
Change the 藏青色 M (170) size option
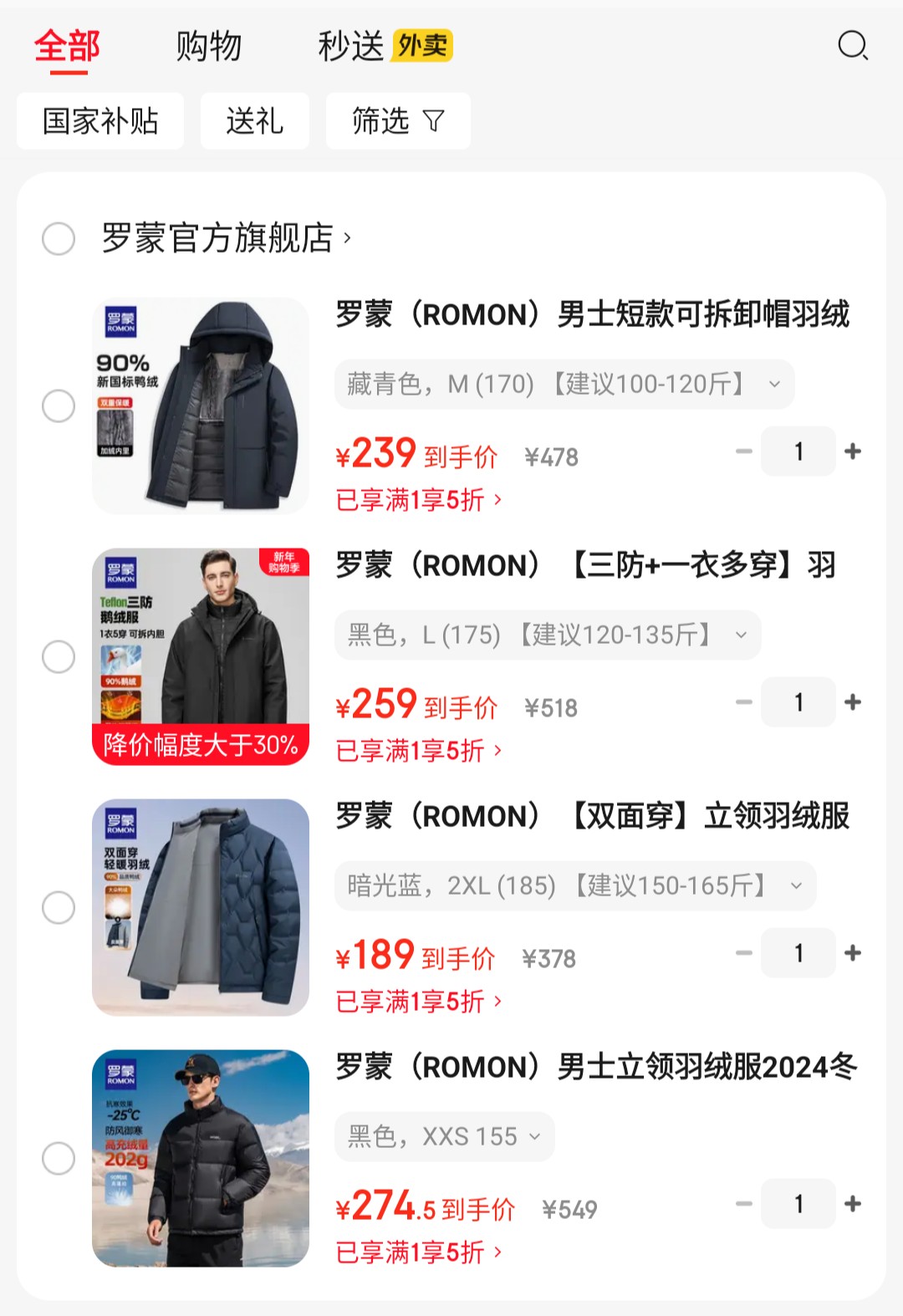point(564,385)
